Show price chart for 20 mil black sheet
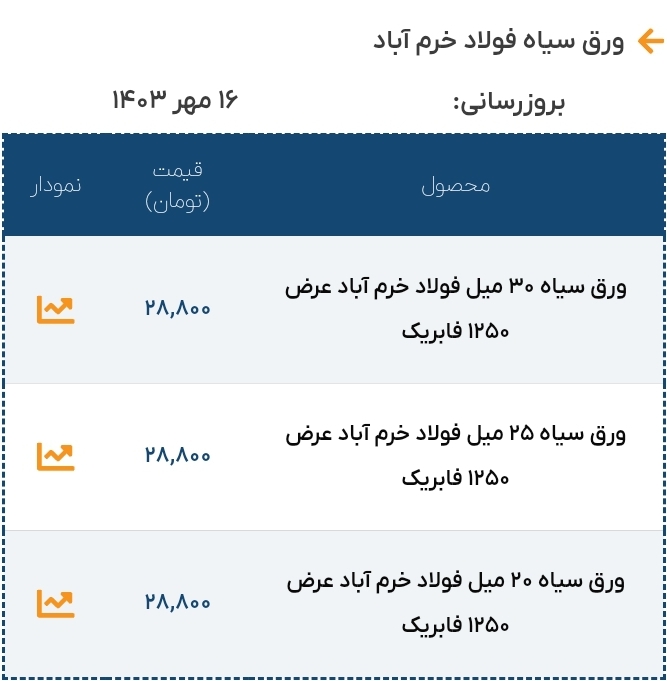Screen dimensions: 667x681 (56, 603)
